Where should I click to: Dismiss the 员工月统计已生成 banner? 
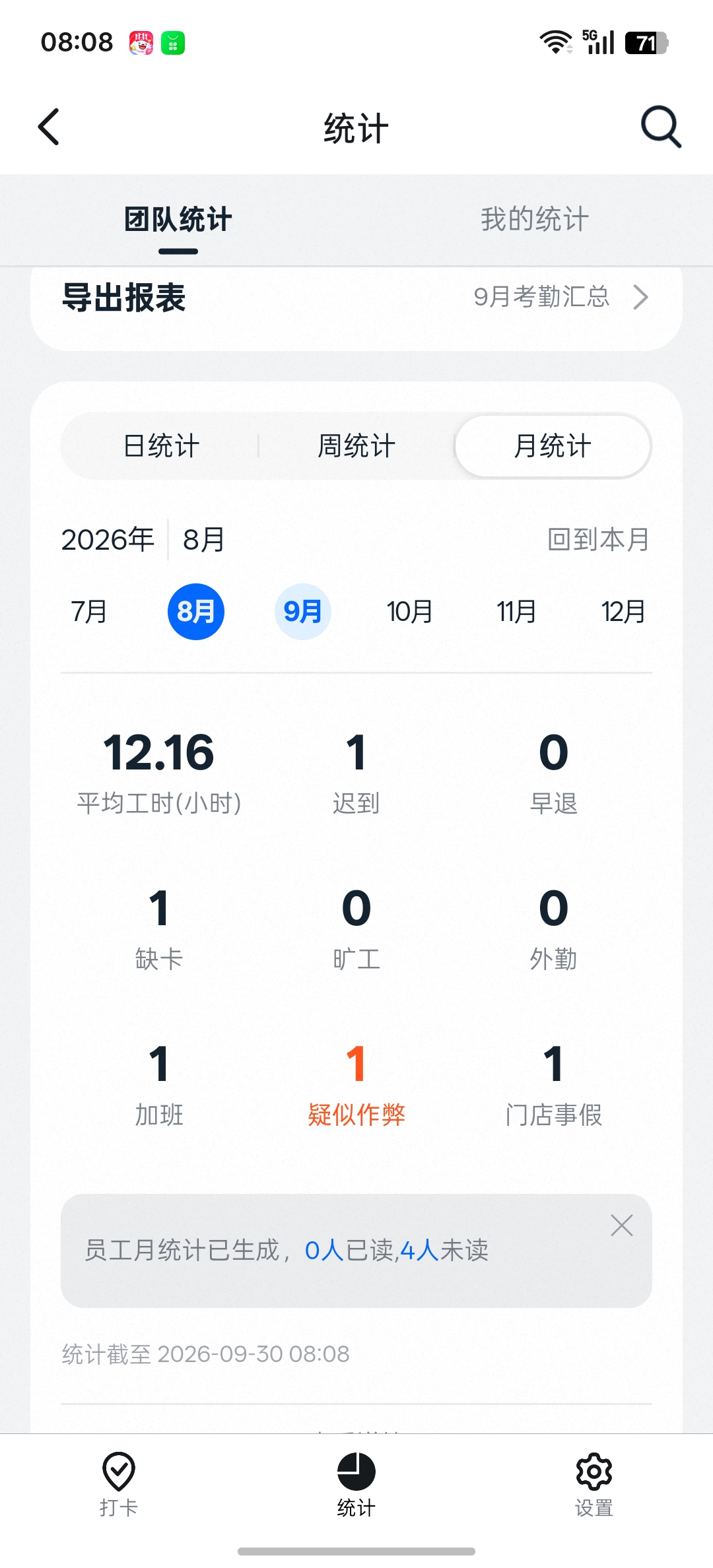click(622, 1225)
